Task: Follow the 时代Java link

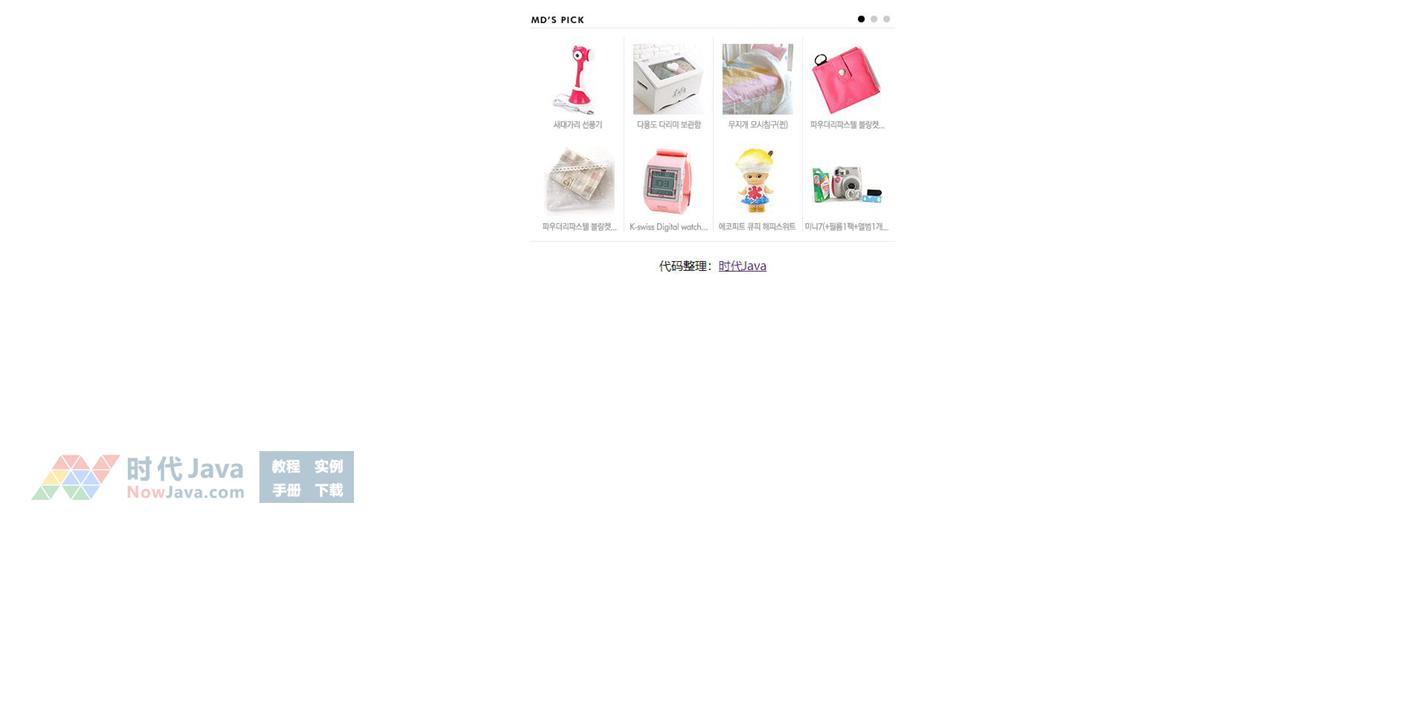Action: click(742, 266)
